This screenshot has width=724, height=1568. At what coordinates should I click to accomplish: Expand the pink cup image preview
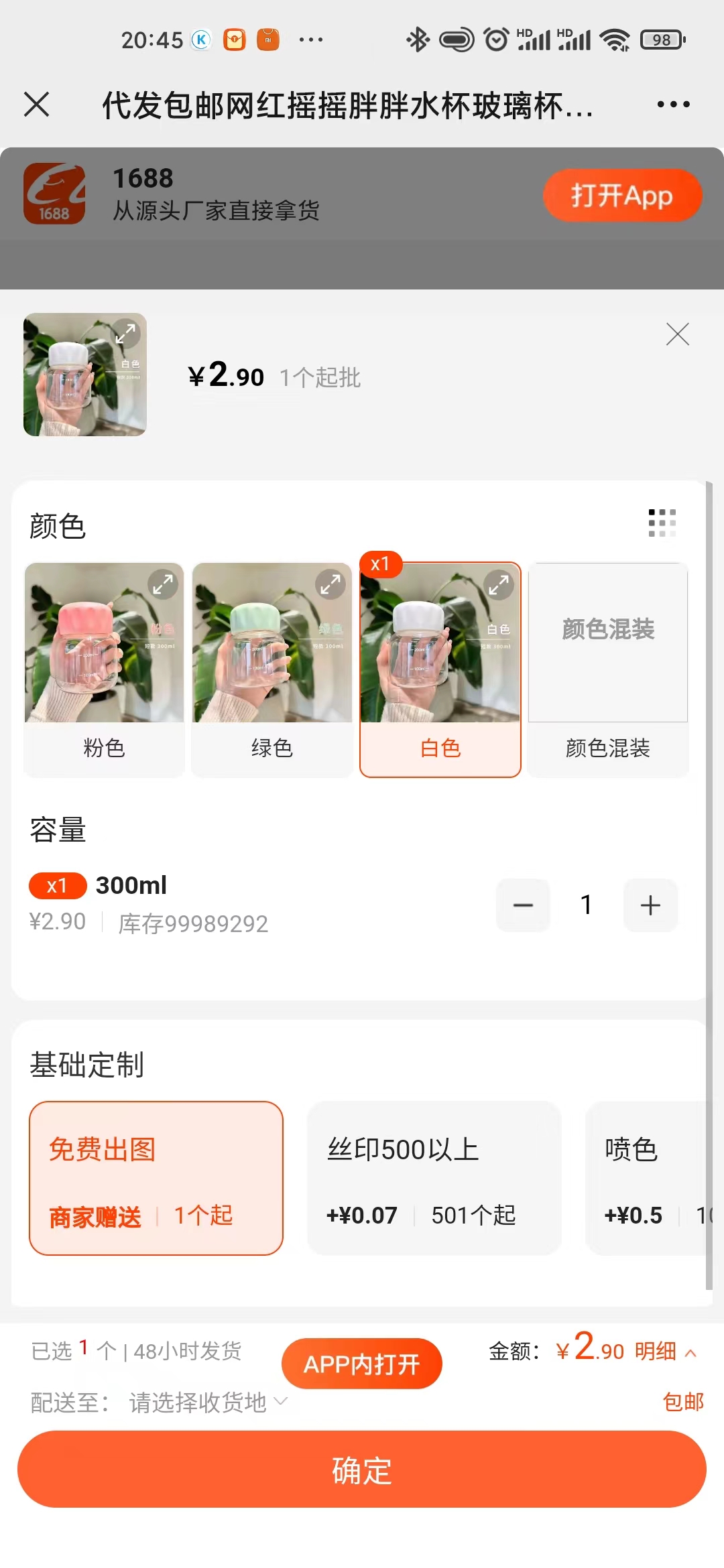pos(163,585)
